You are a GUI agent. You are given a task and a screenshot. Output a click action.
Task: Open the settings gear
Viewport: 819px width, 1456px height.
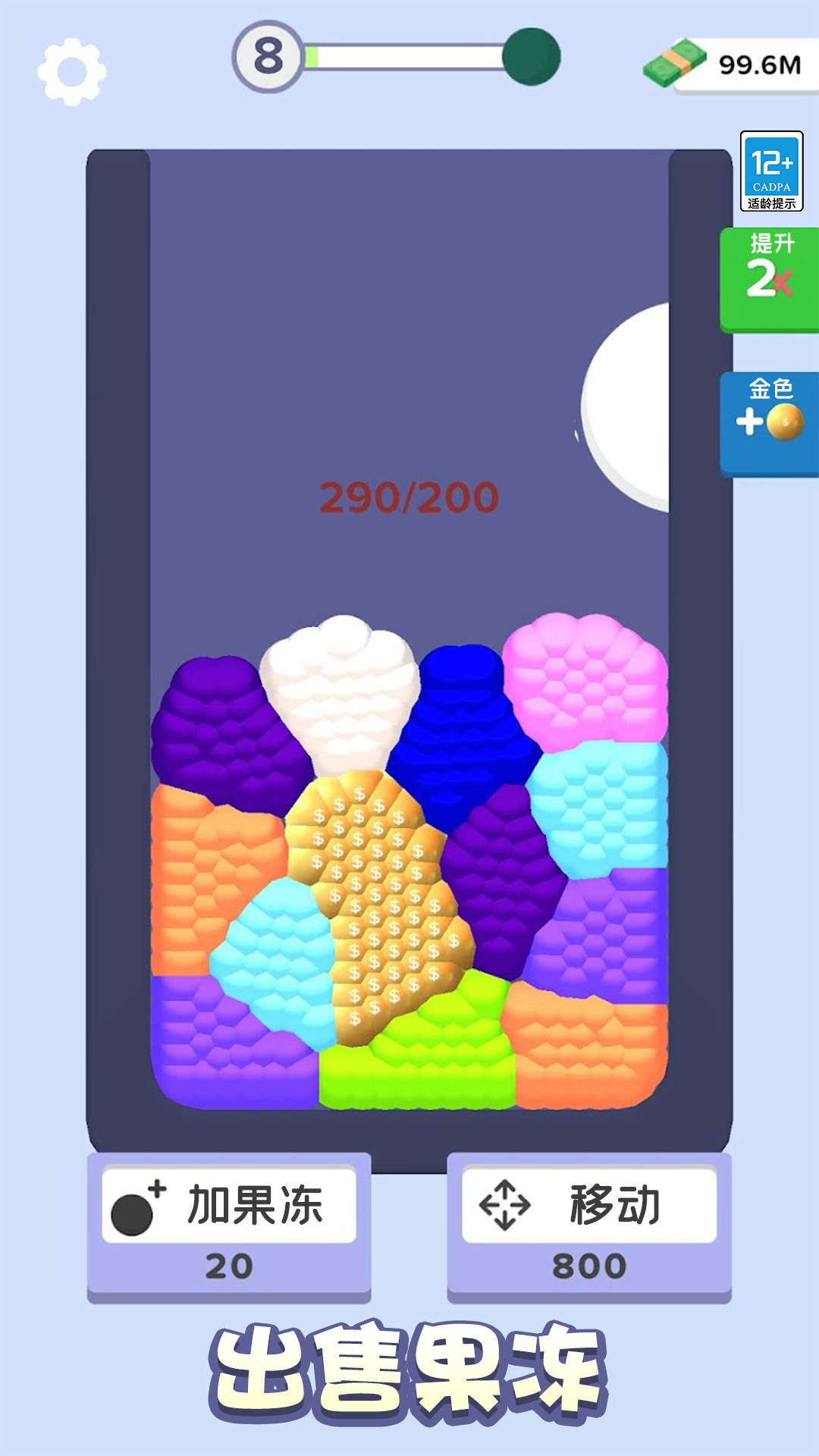(x=71, y=72)
